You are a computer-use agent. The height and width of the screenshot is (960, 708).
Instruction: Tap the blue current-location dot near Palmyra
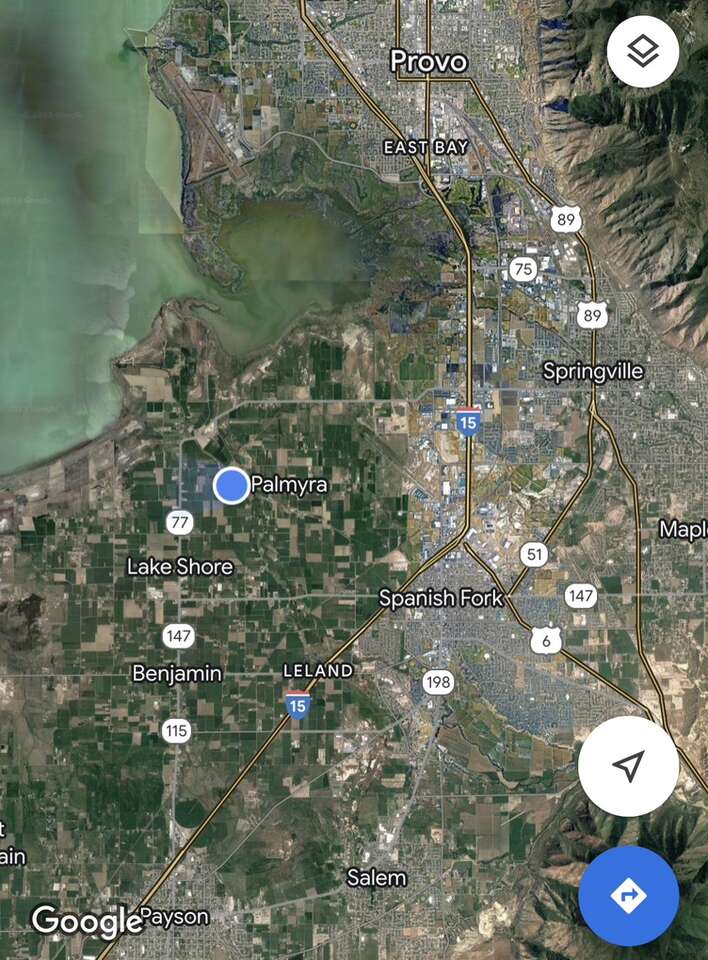tap(232, 486)
